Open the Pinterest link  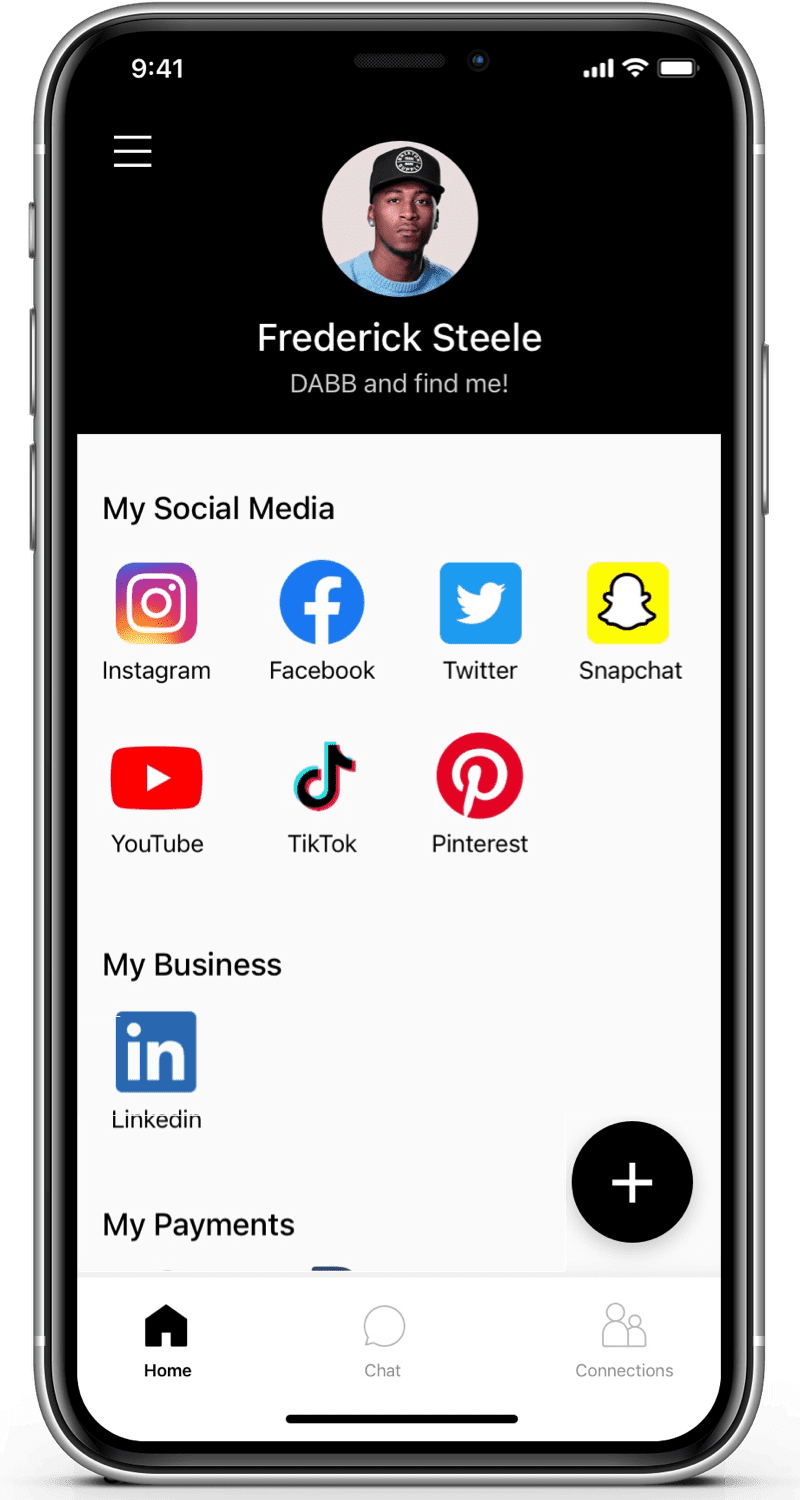[480, 777]
